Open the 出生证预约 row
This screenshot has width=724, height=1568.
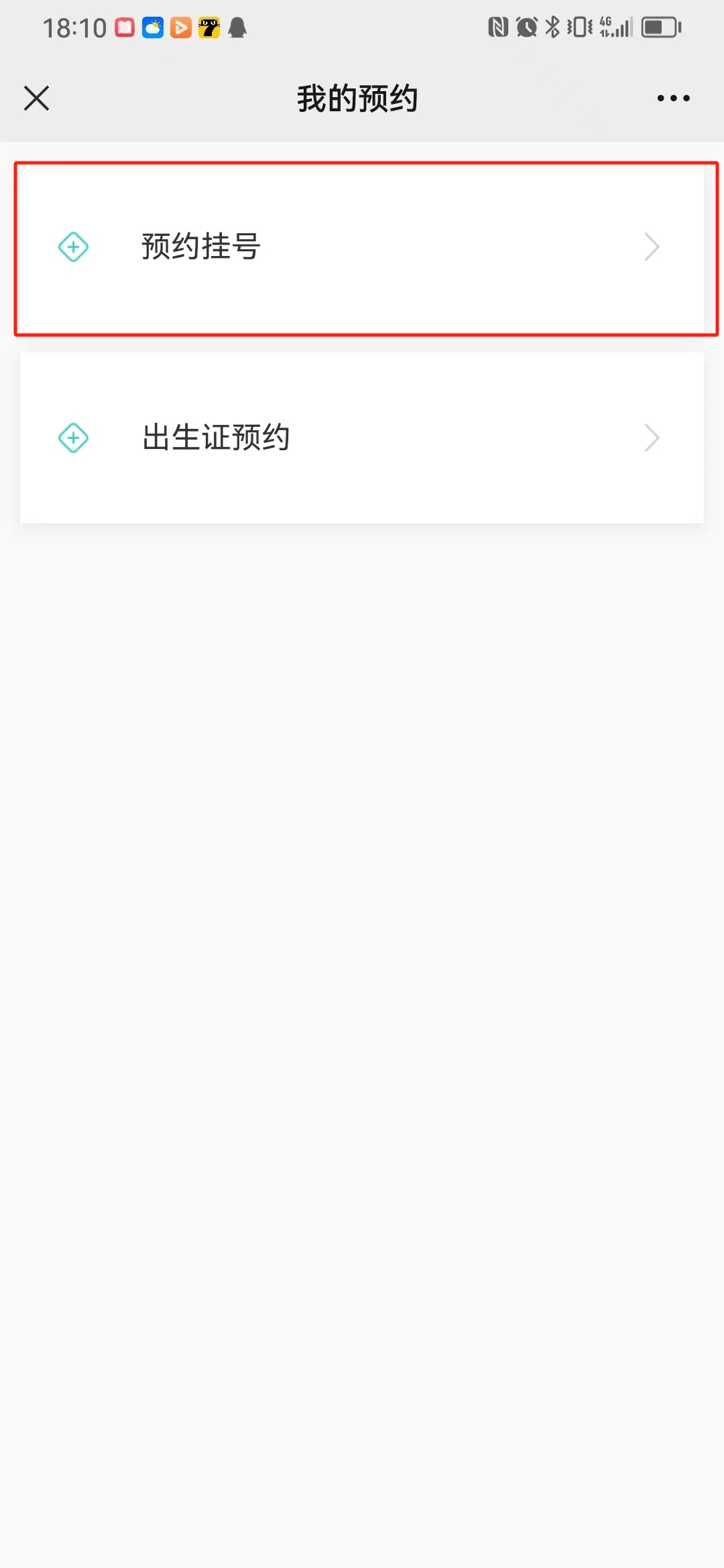pyautogui.click(x=362, y=438)
